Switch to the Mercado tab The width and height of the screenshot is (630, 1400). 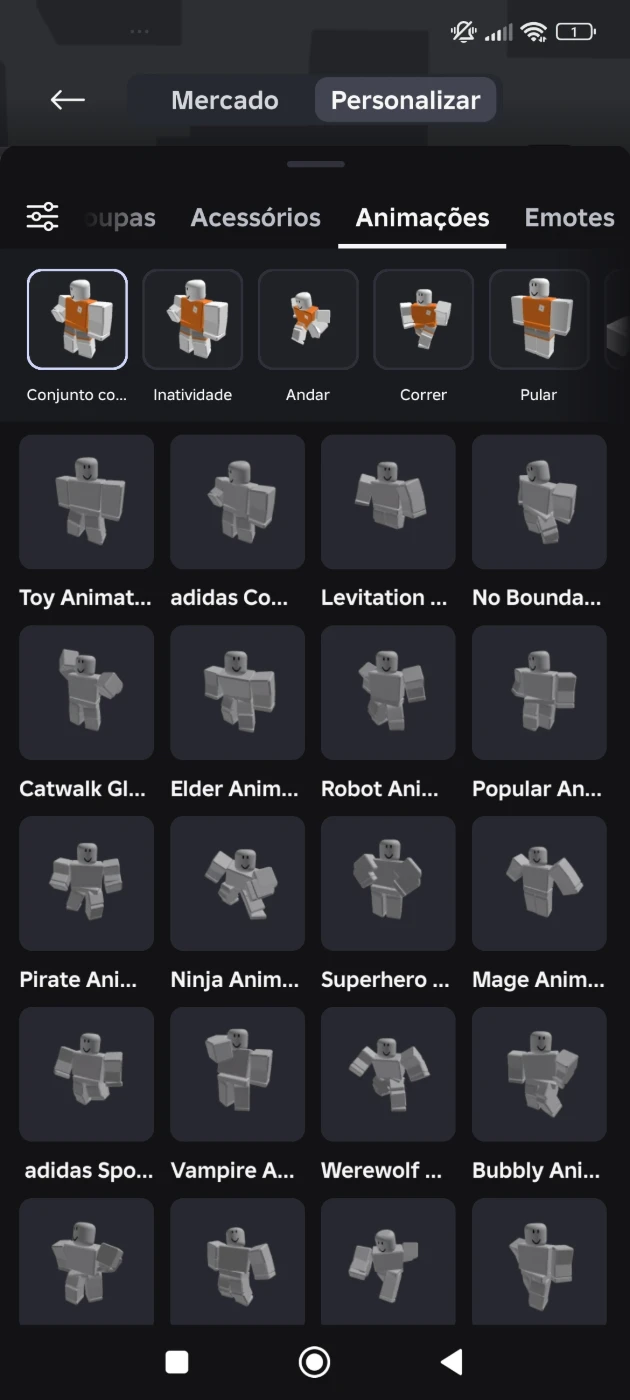tap(224, 100)
